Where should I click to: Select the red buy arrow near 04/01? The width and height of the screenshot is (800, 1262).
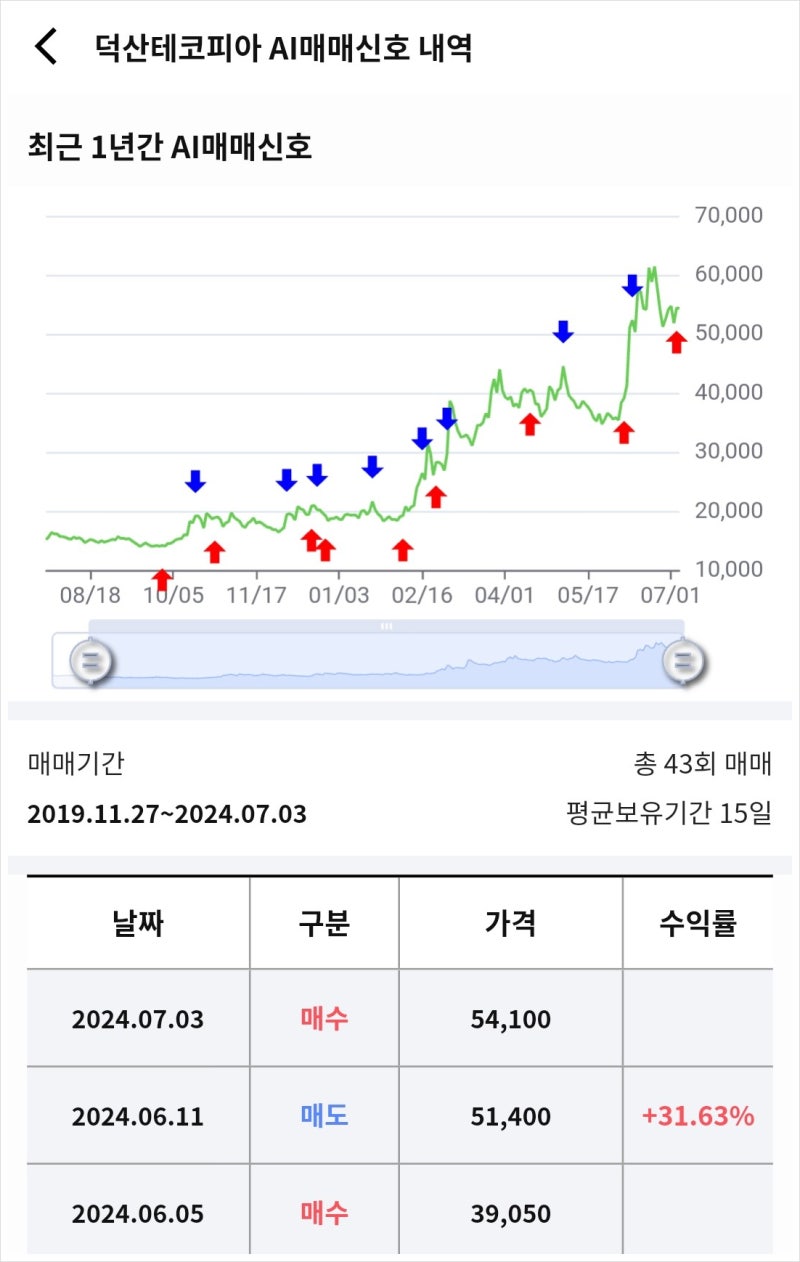(x=529, y=426)
